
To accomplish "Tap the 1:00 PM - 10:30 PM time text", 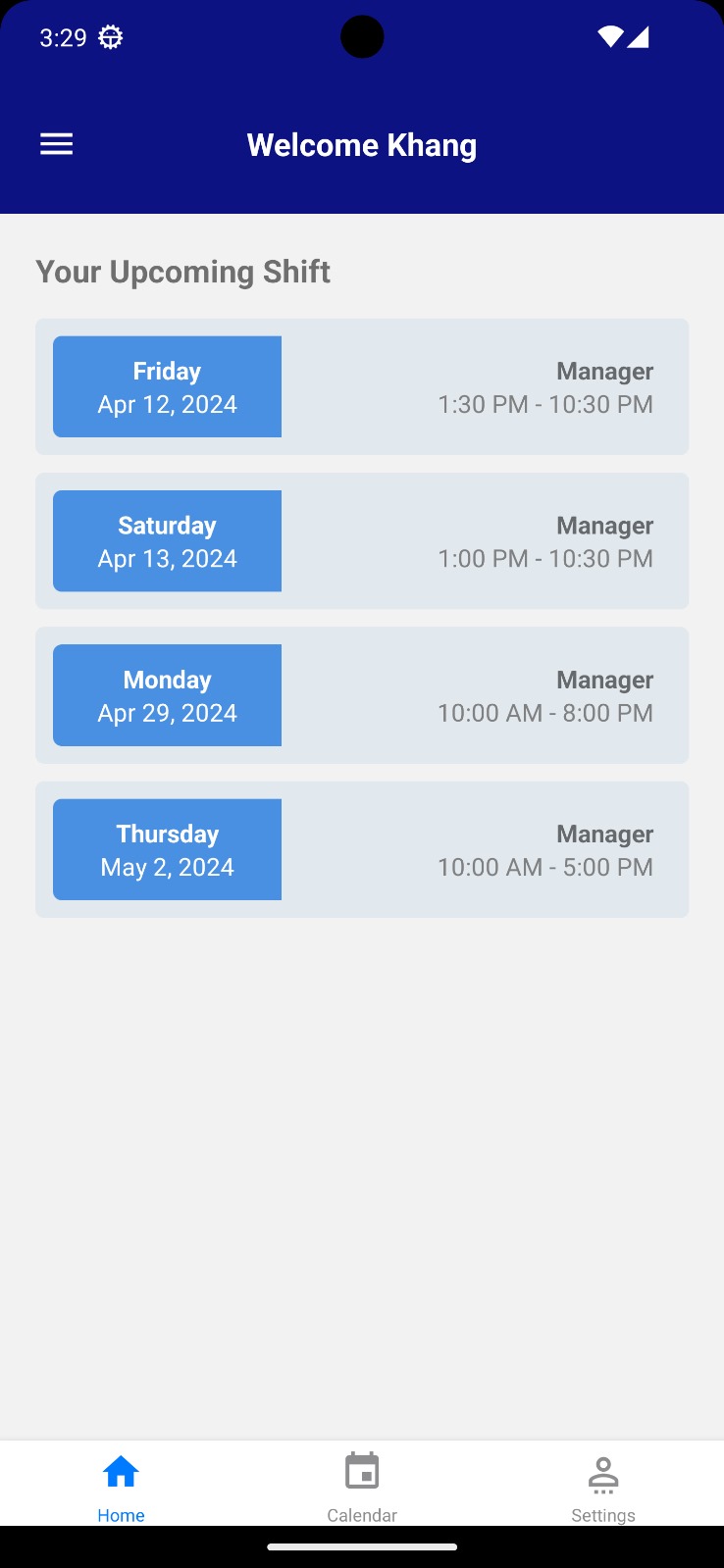I will 545,558.
